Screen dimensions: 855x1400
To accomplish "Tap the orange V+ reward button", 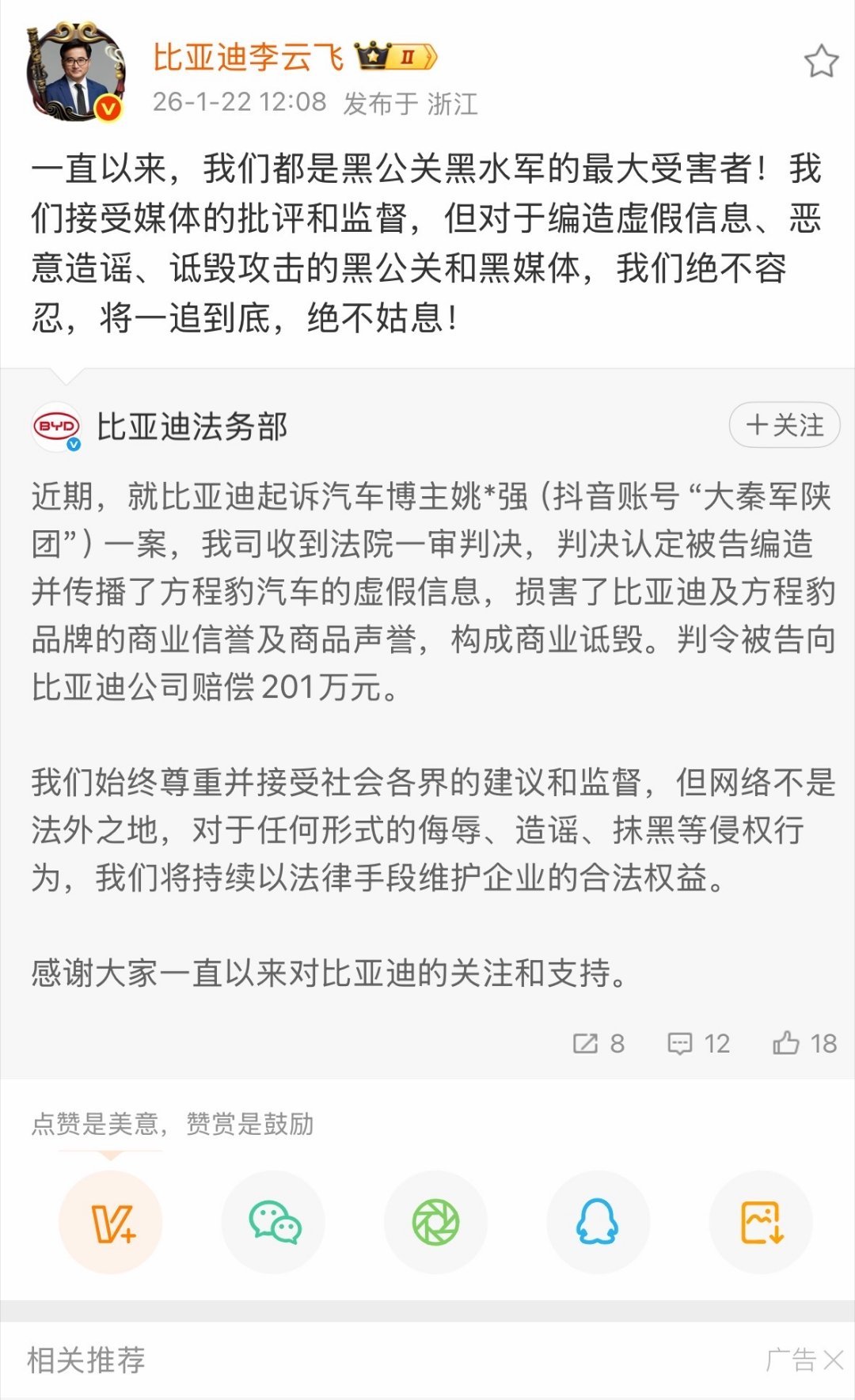I will tap(111, 1222).
